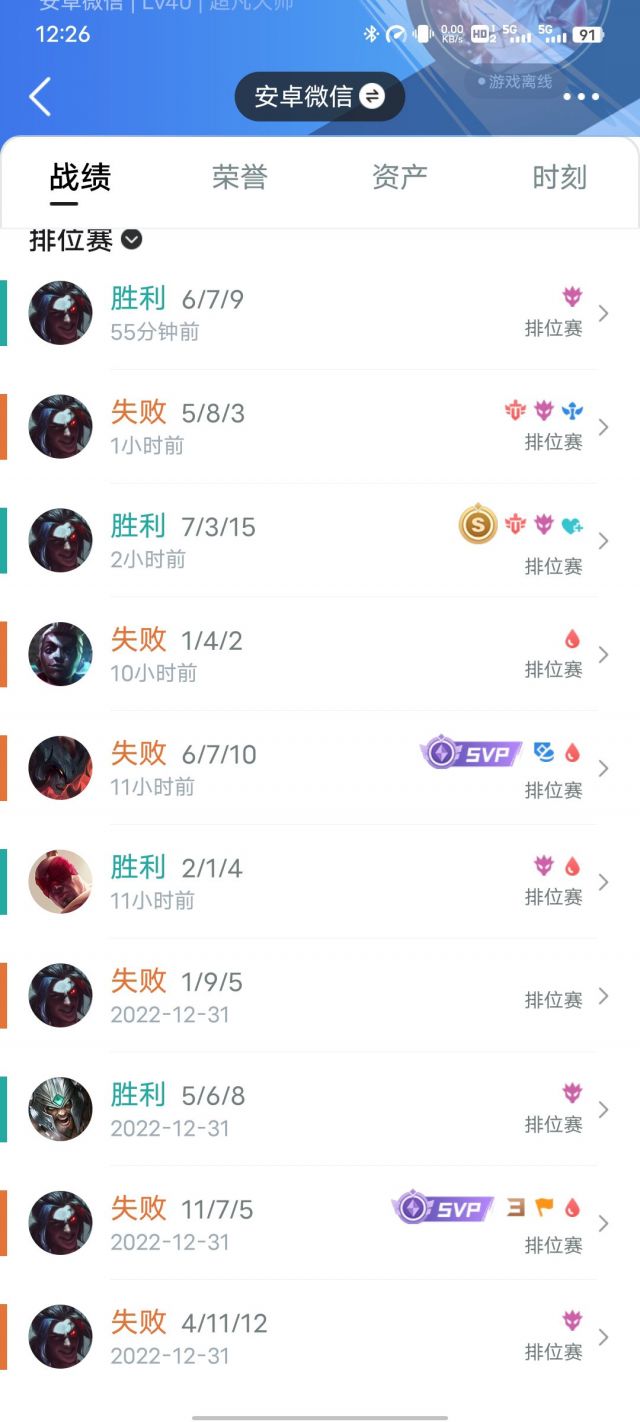Viewport: 640px width, 1422px height.
Task: Switch to the 荣誉 tab
Action: coord(240,178)
